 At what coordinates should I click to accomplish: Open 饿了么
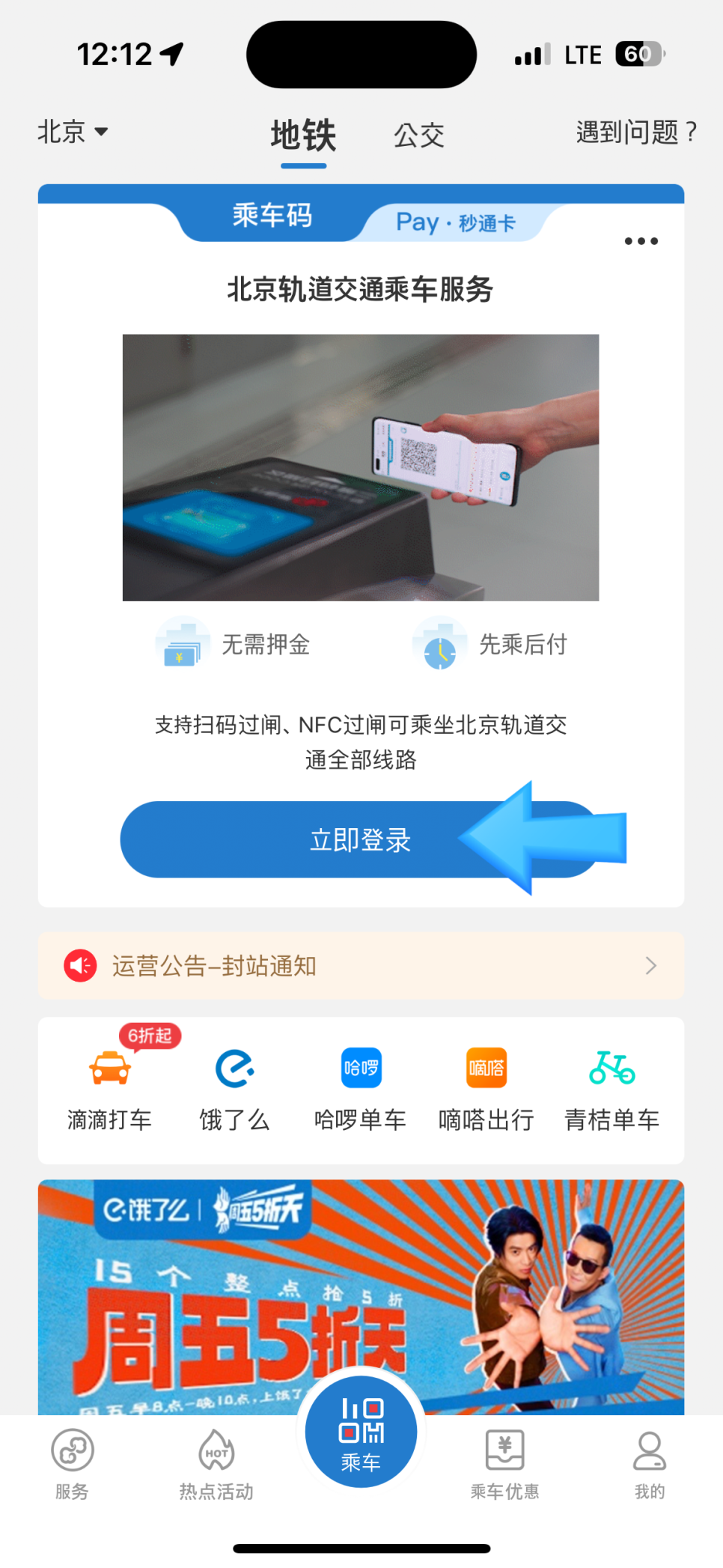pyautogui.click(x=234, y=1090)
